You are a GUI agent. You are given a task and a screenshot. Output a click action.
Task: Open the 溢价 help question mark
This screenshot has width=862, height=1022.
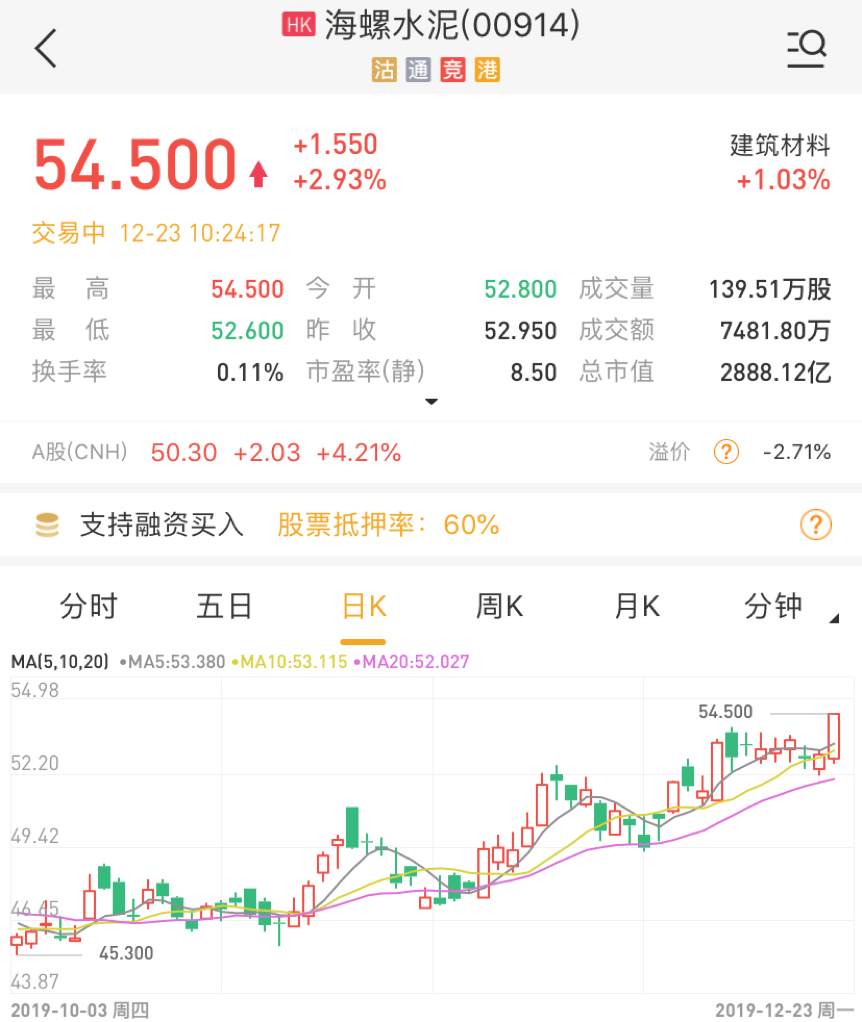726,452
